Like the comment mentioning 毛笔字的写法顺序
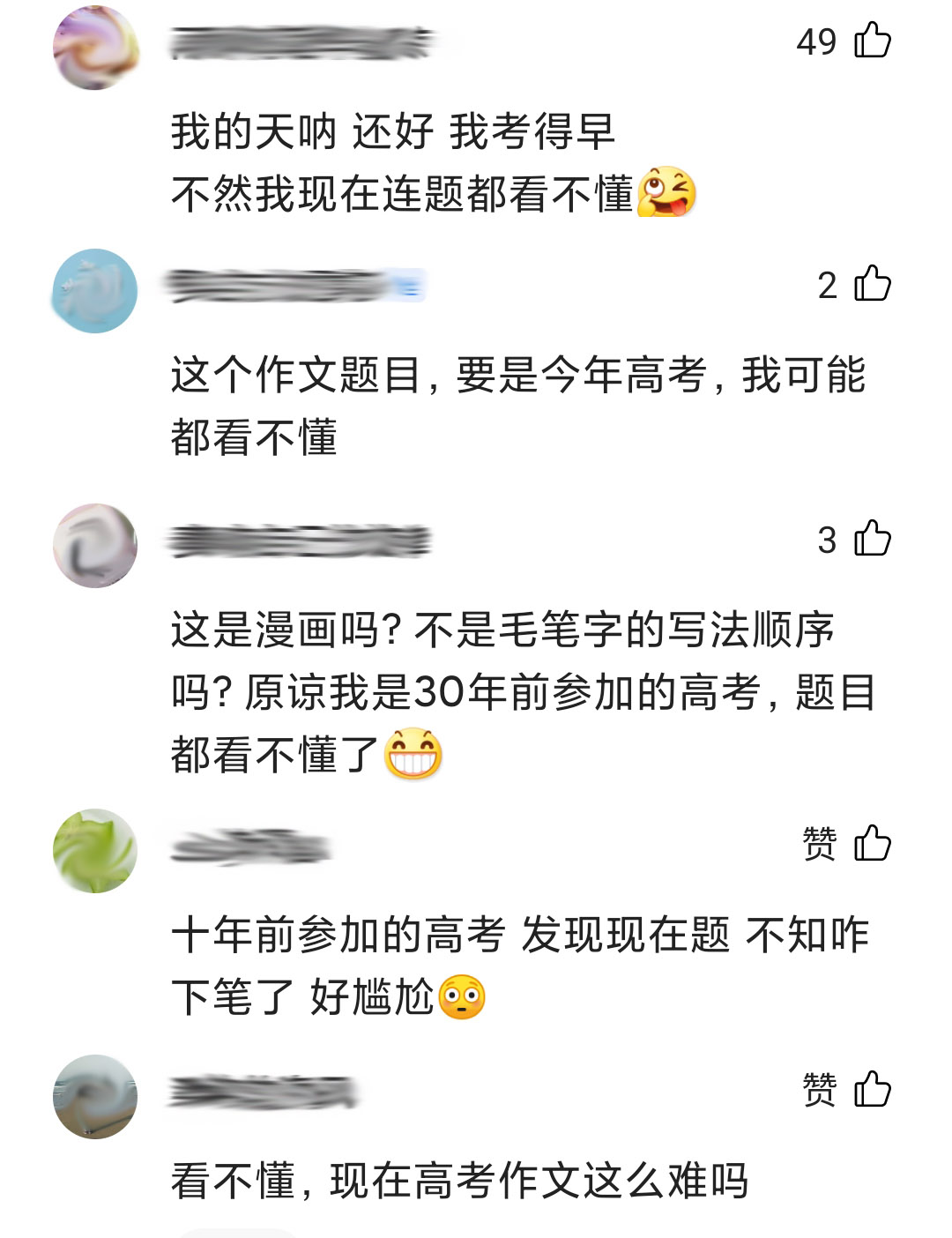This screenshot has height=1238, width=952. click(x=872, y=540)
